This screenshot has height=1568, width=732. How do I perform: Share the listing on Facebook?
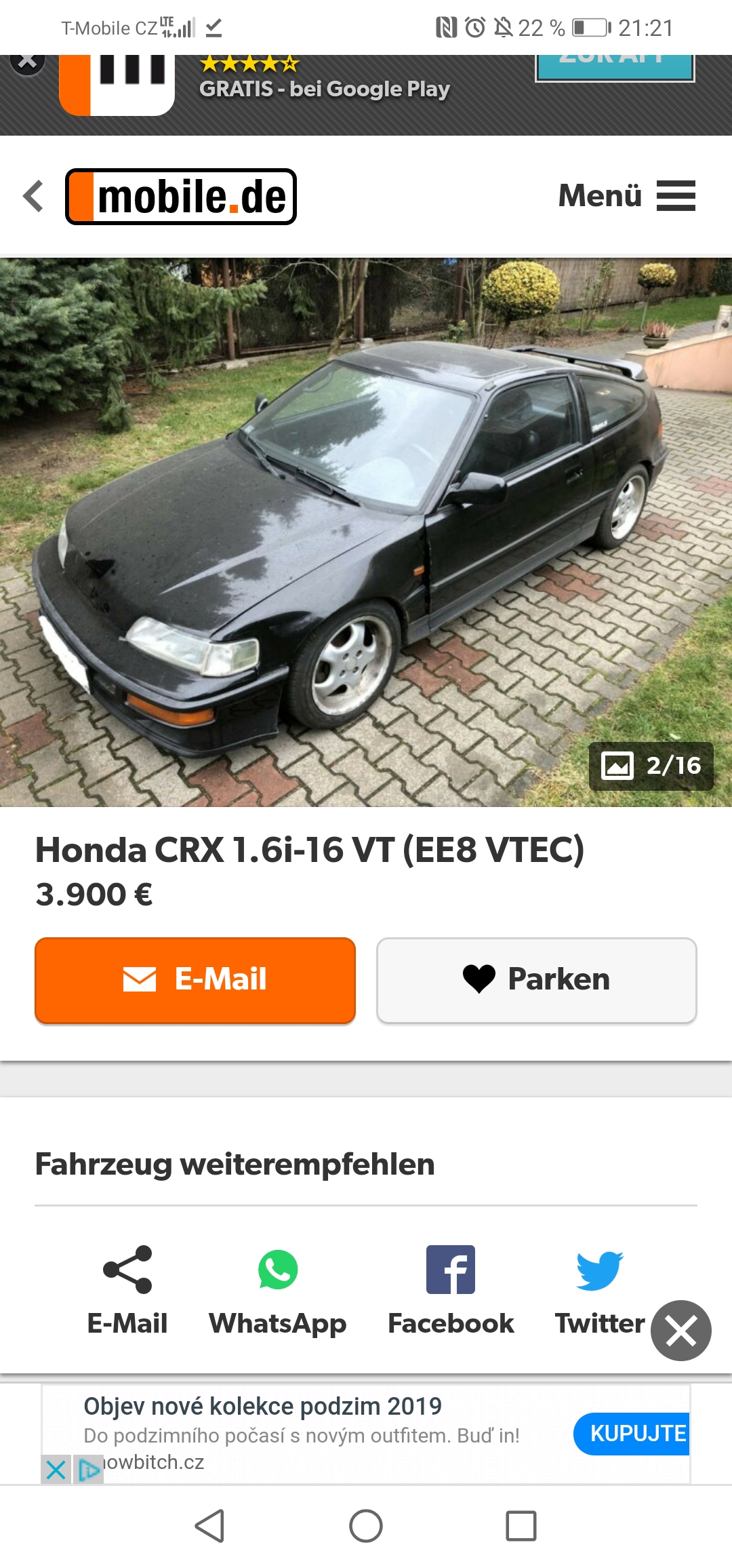(451, 1289)
